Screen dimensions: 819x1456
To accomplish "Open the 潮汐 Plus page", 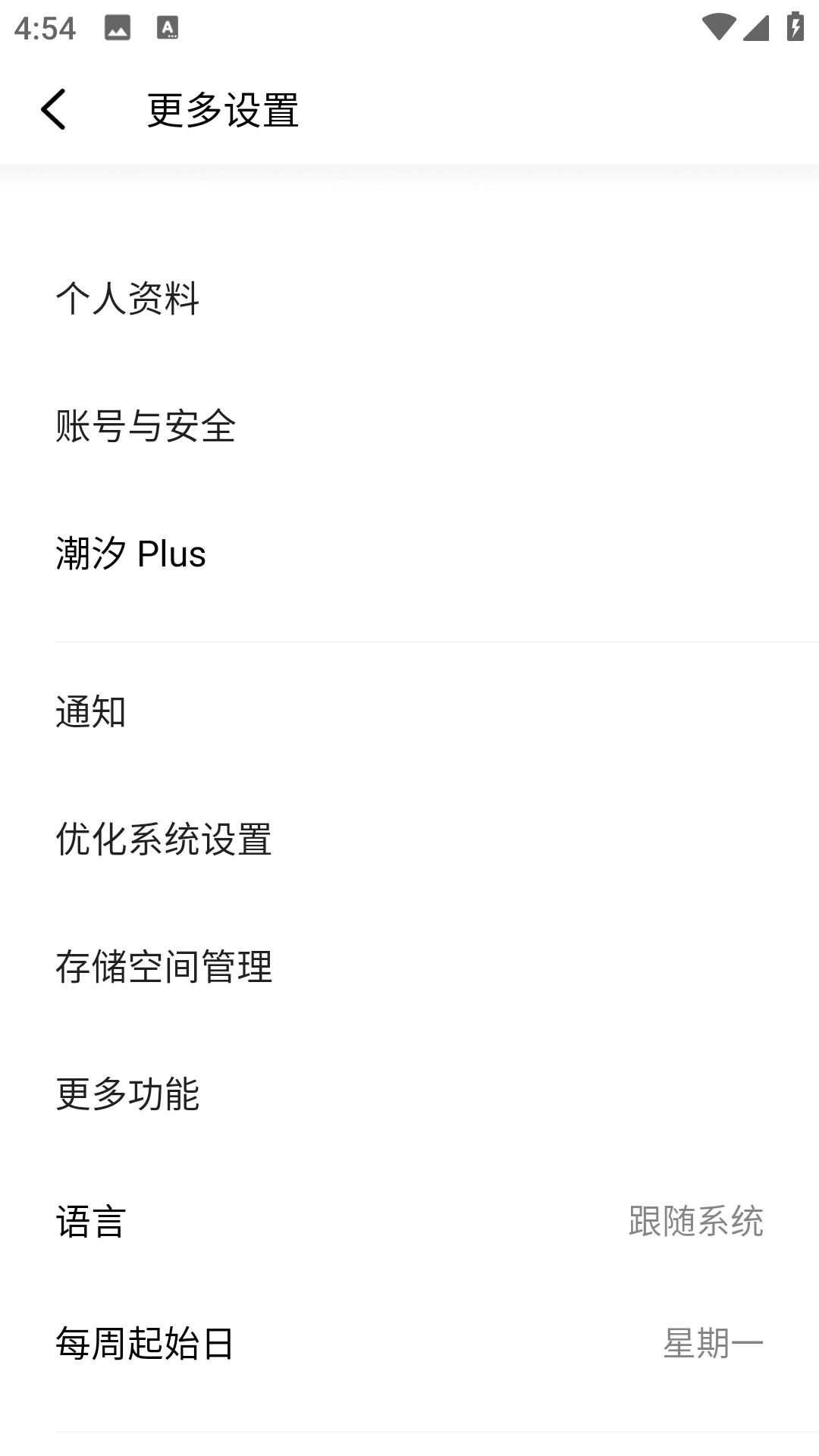I will click(130, 554).
